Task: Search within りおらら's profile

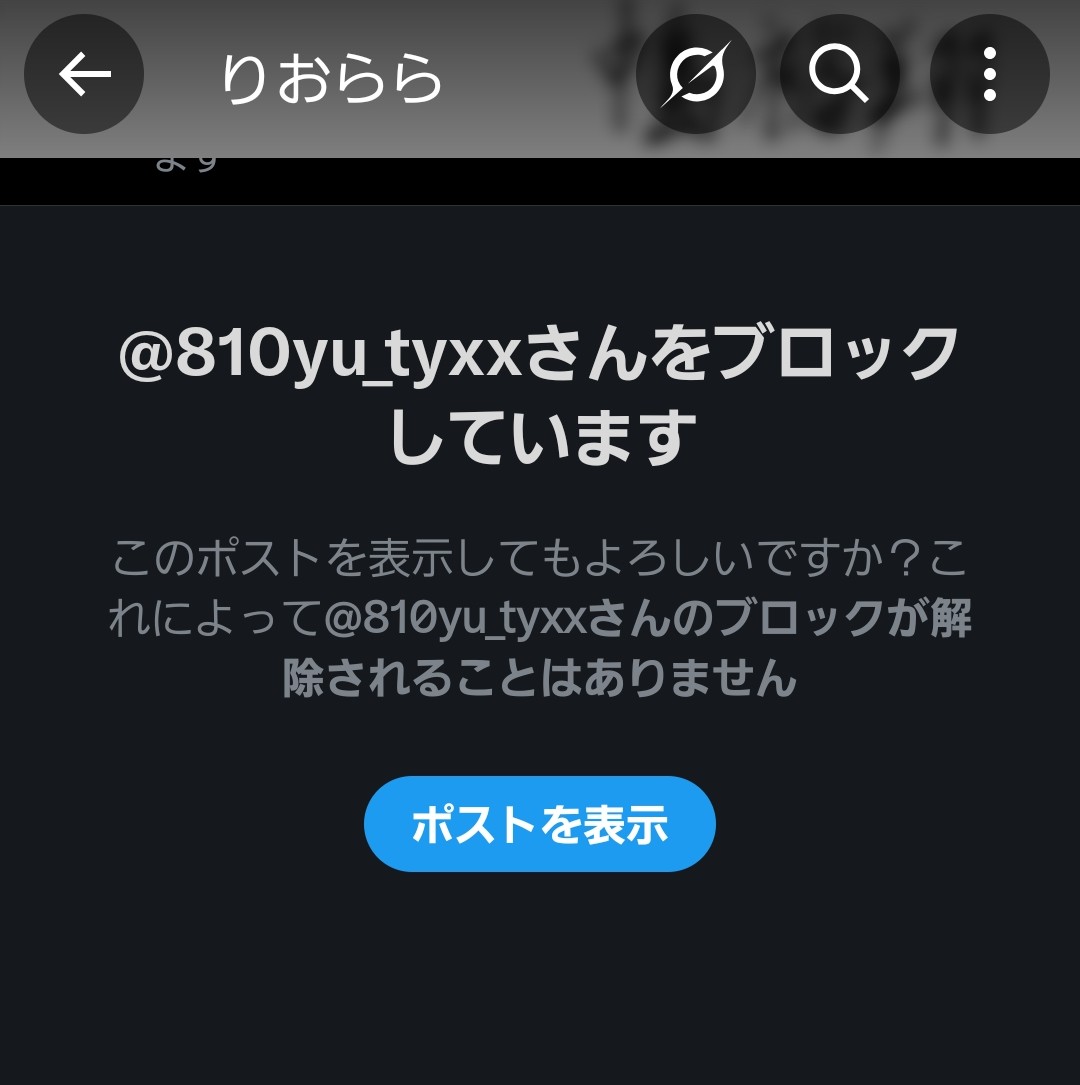Action: (839, 75)
